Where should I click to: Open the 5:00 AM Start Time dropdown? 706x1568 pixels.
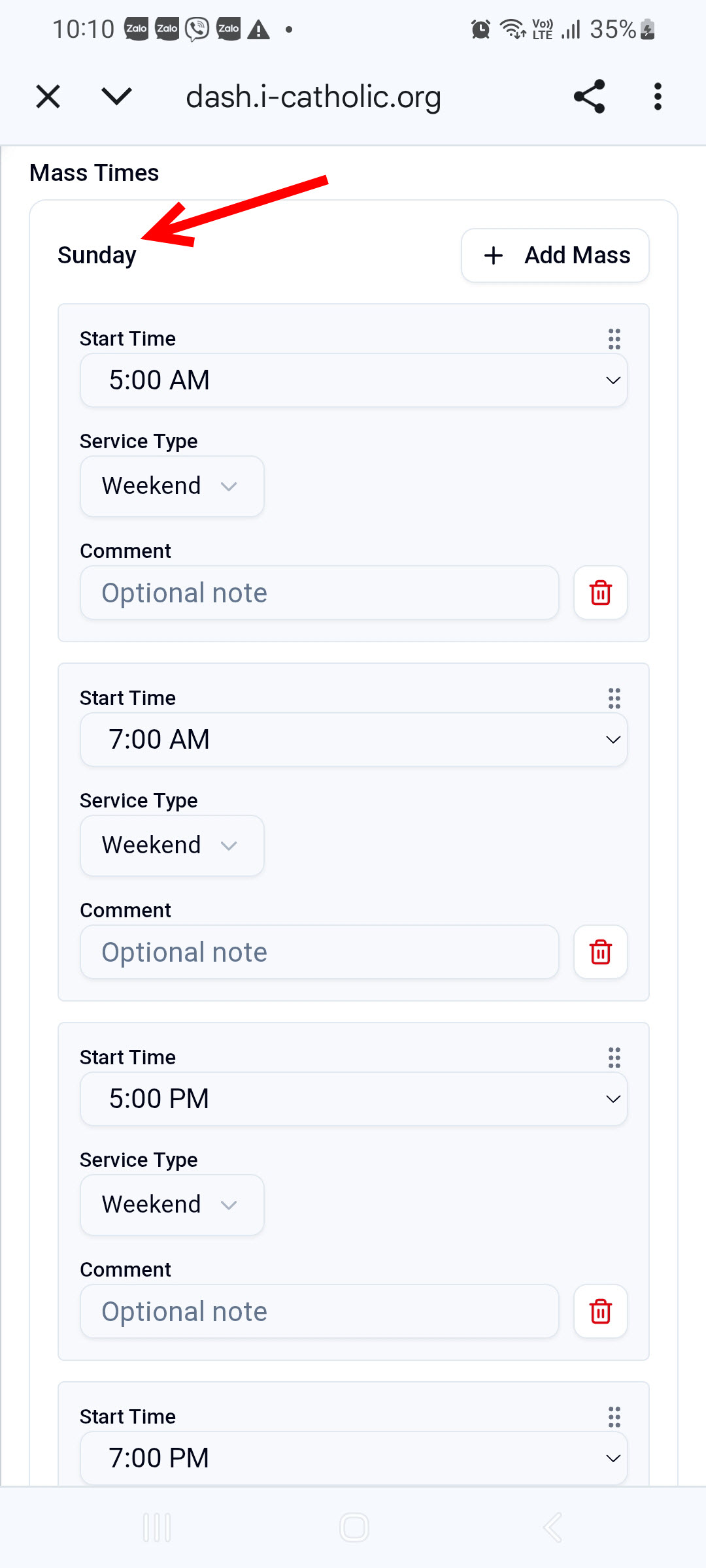(x=353, y=380)
